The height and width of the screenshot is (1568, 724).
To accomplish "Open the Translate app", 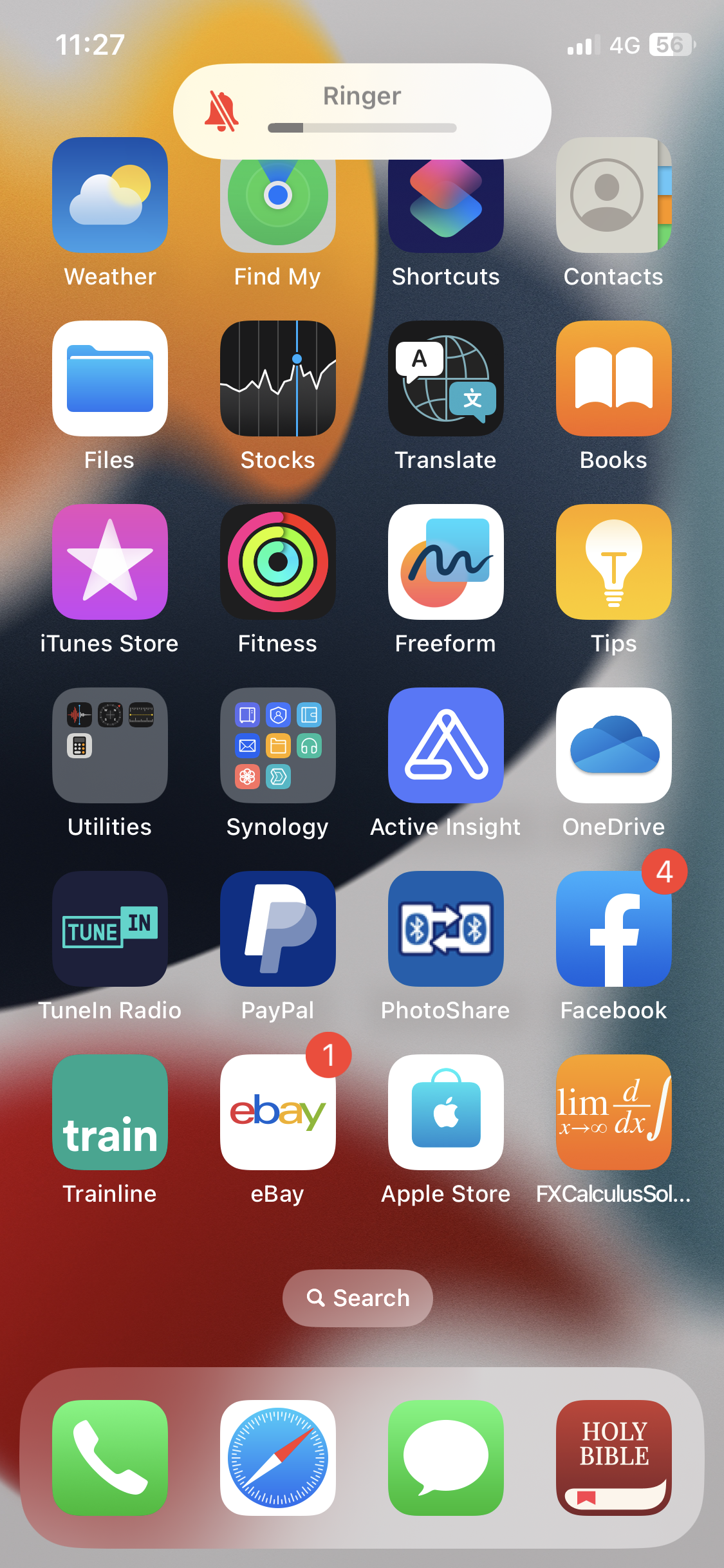I will point(446,378).
